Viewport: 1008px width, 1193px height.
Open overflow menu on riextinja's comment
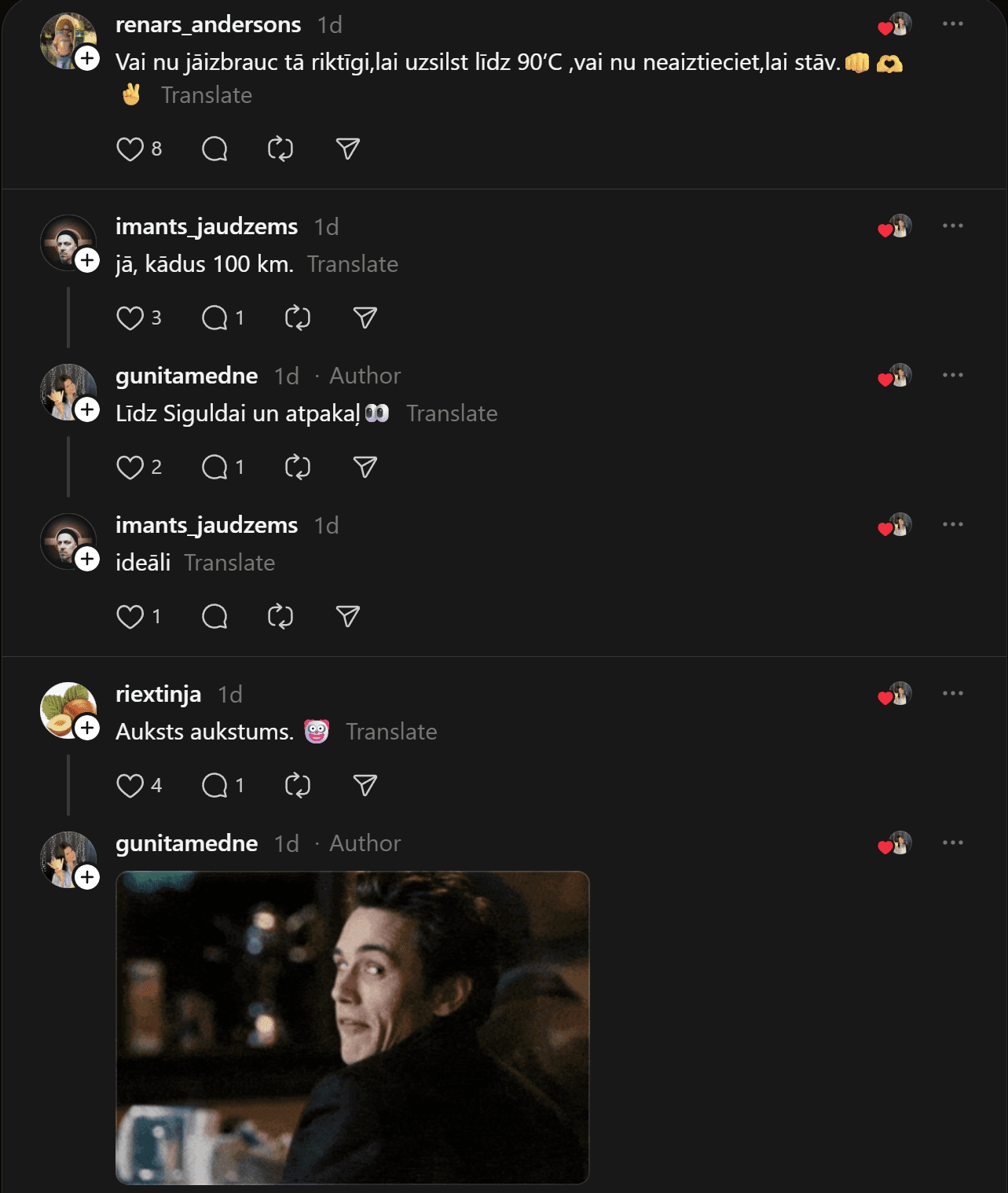point(952,694)
